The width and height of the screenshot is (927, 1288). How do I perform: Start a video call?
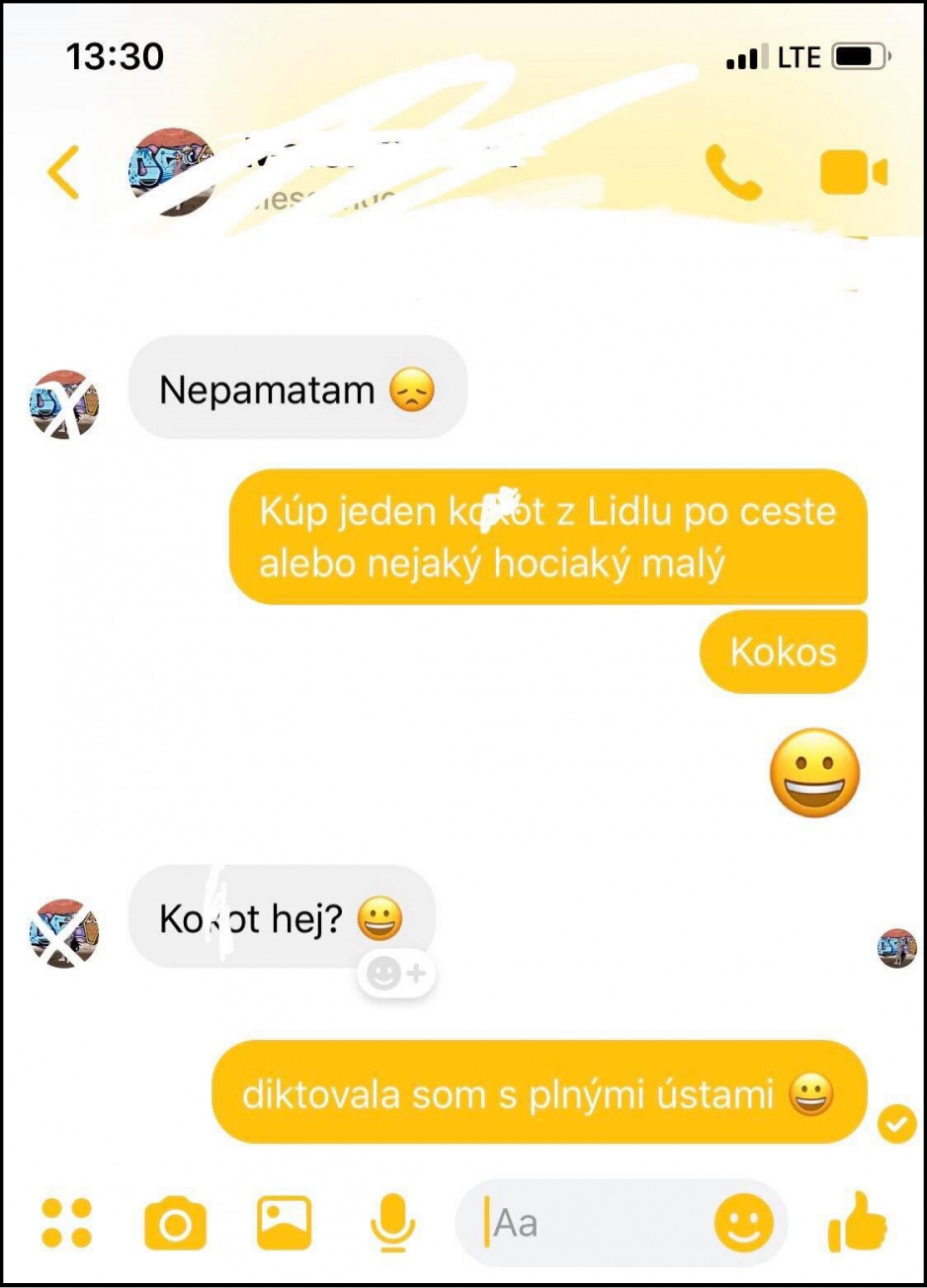coord(853,173)
